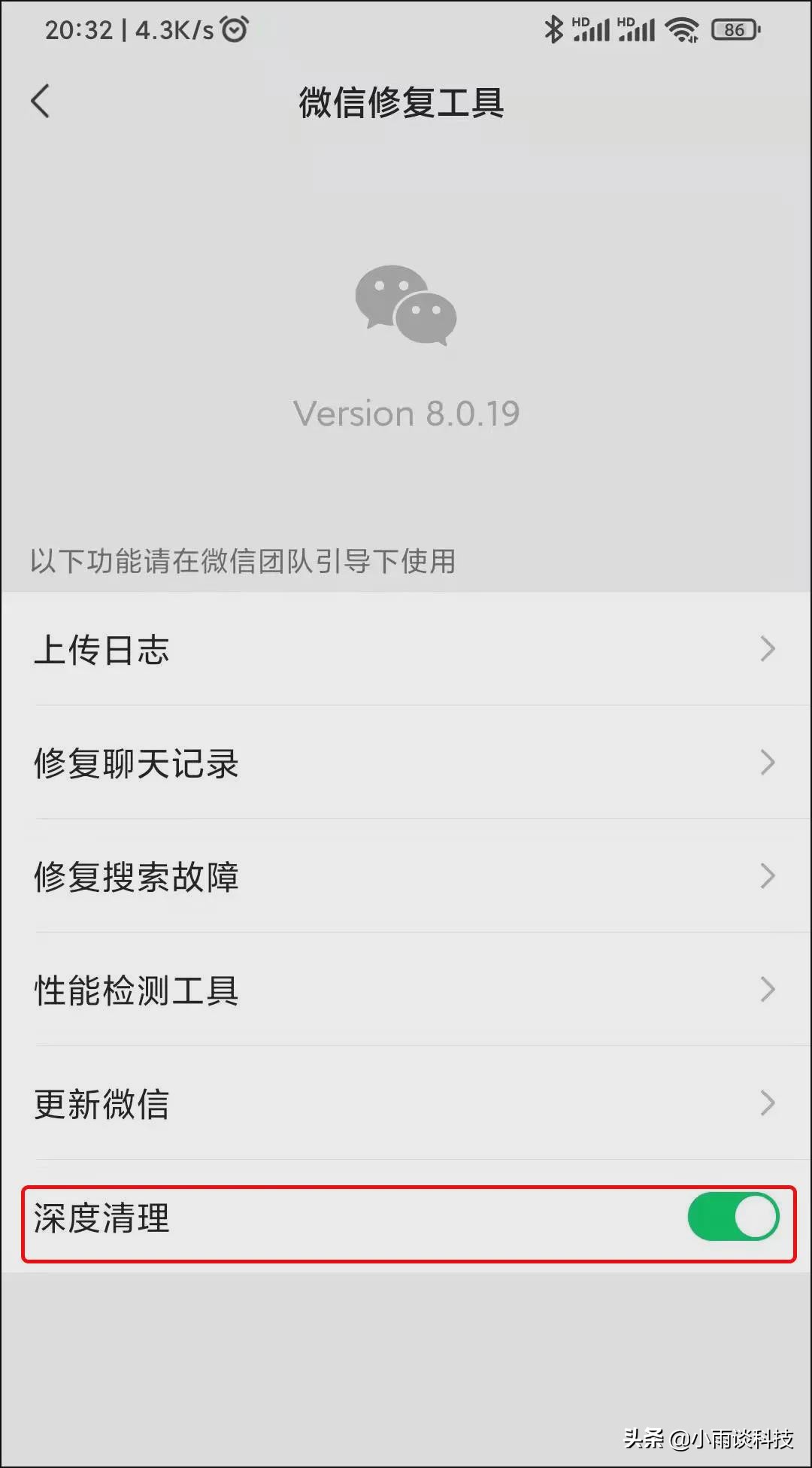812x1468 pixels.
Task: Tap the Bluetooth icon in status bar
Action: [x=554, y=29]
